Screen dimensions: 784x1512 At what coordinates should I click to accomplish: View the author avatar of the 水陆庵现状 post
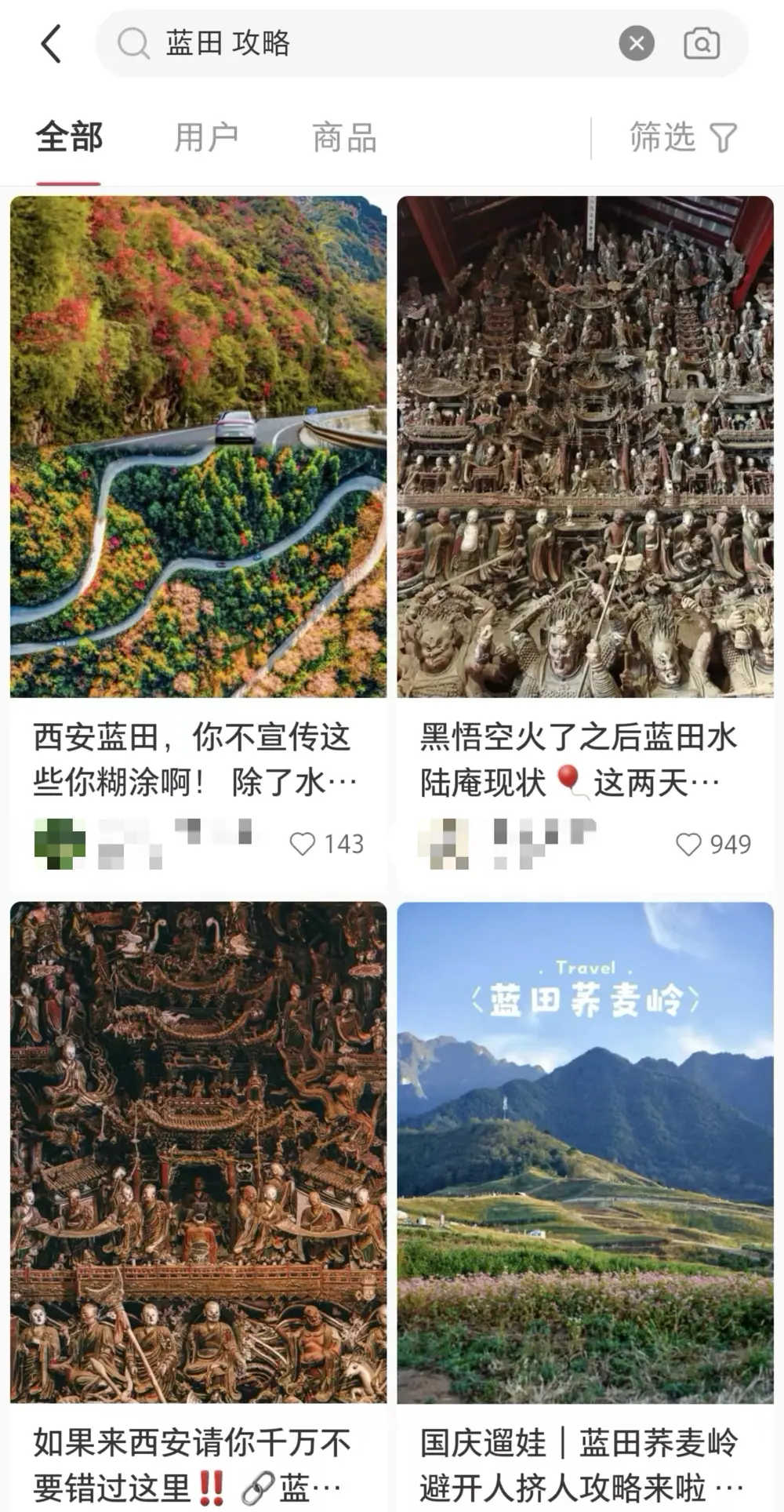click(444, 844)
